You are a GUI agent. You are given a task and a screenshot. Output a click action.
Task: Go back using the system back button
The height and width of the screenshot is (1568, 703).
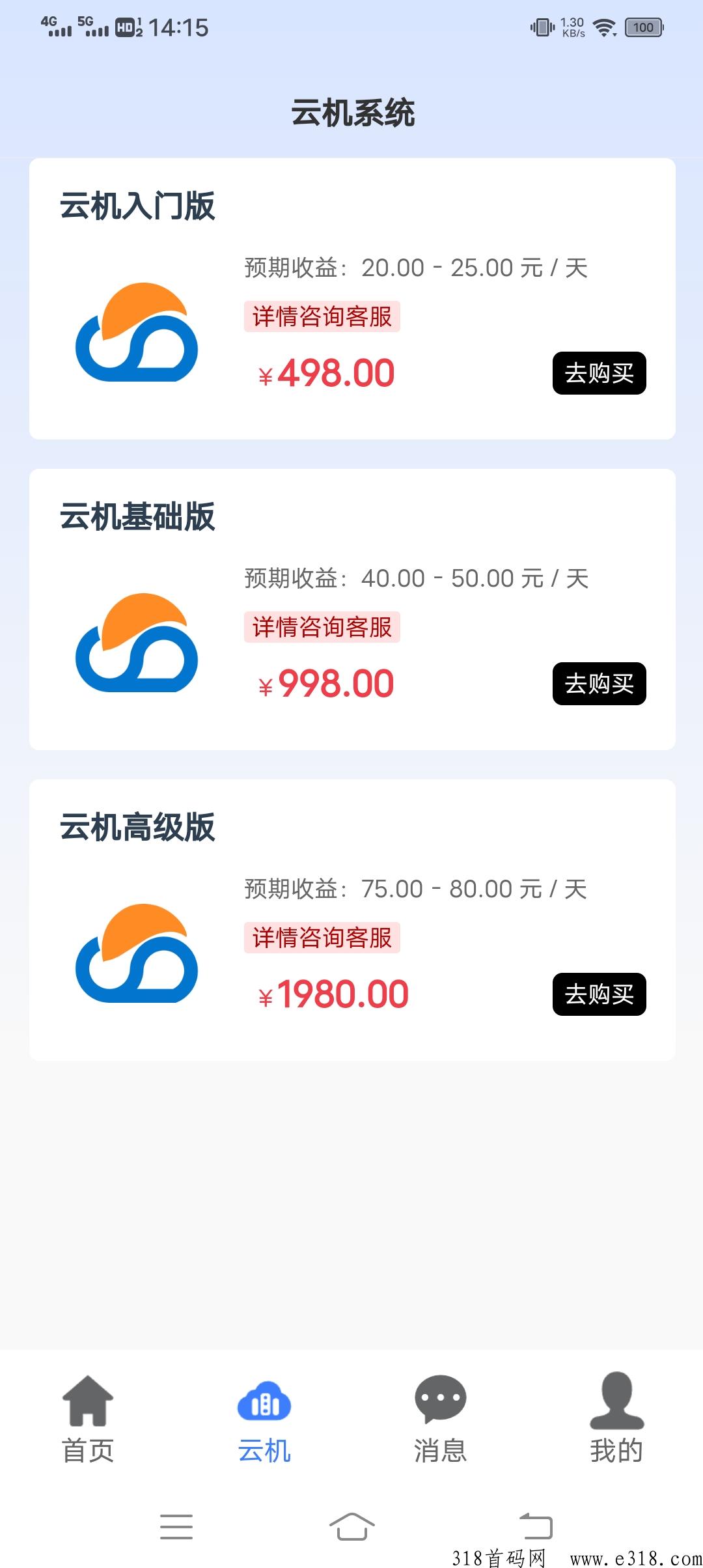point(536,1526)
